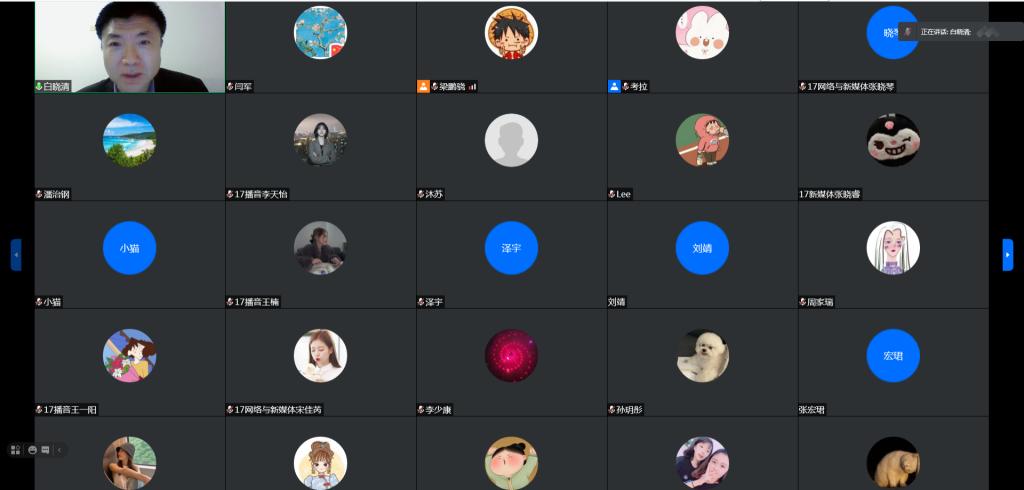The height and width of the screenshot is (490, 1024).
Task: Select participant tile 17播音李天怡
Action: pyautogui.click(x=320, y=146)
